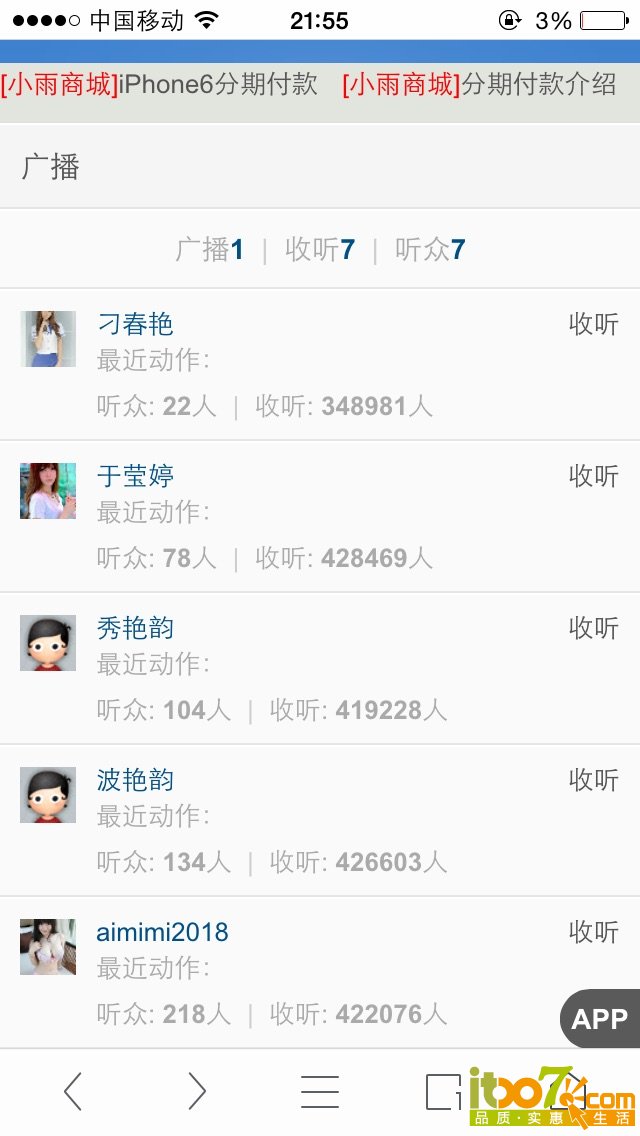Follow aimimi2018 with 收听

[x=593, y=932]
